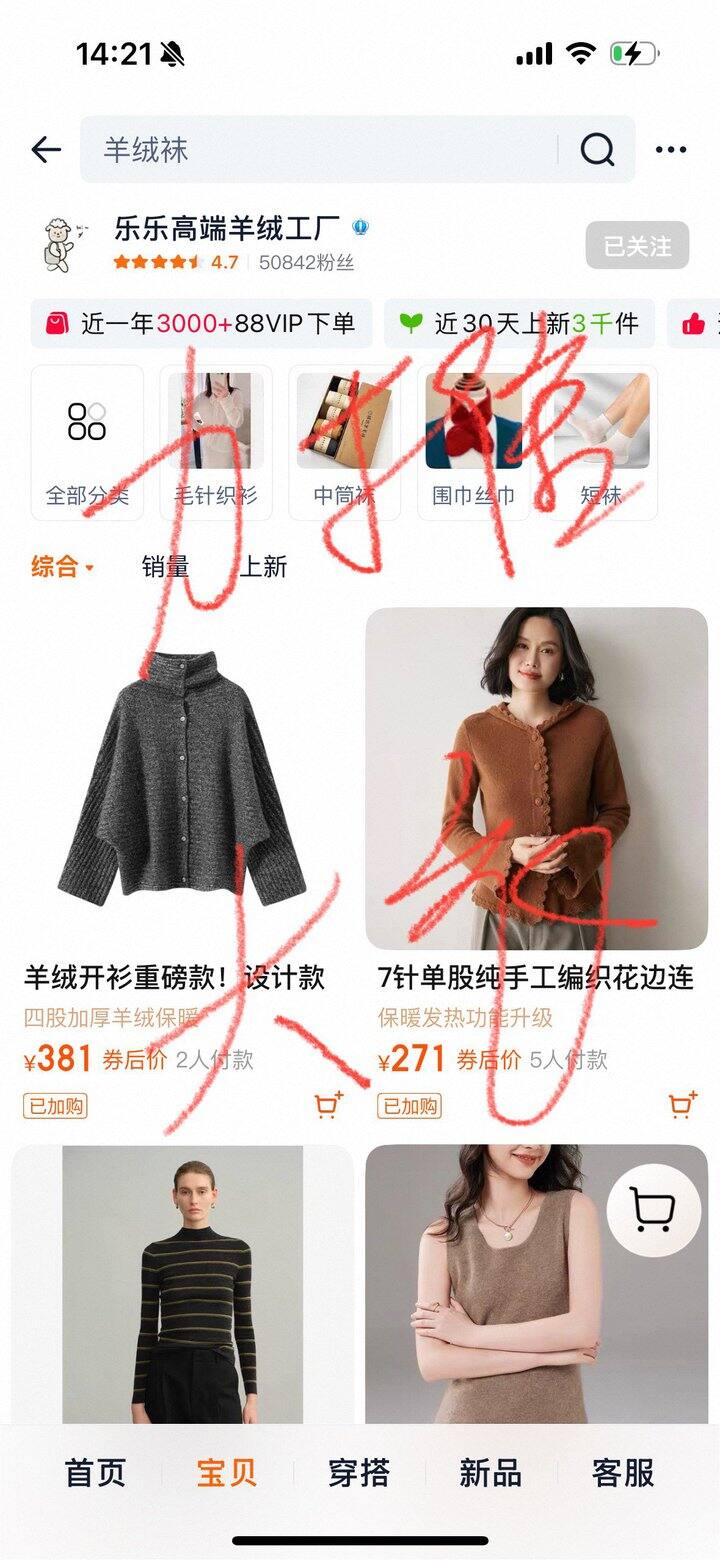The width and height of the screenshot is (720, 1560).
Task: Switch to the 客服 tab
Action: tap(622, 1473)
